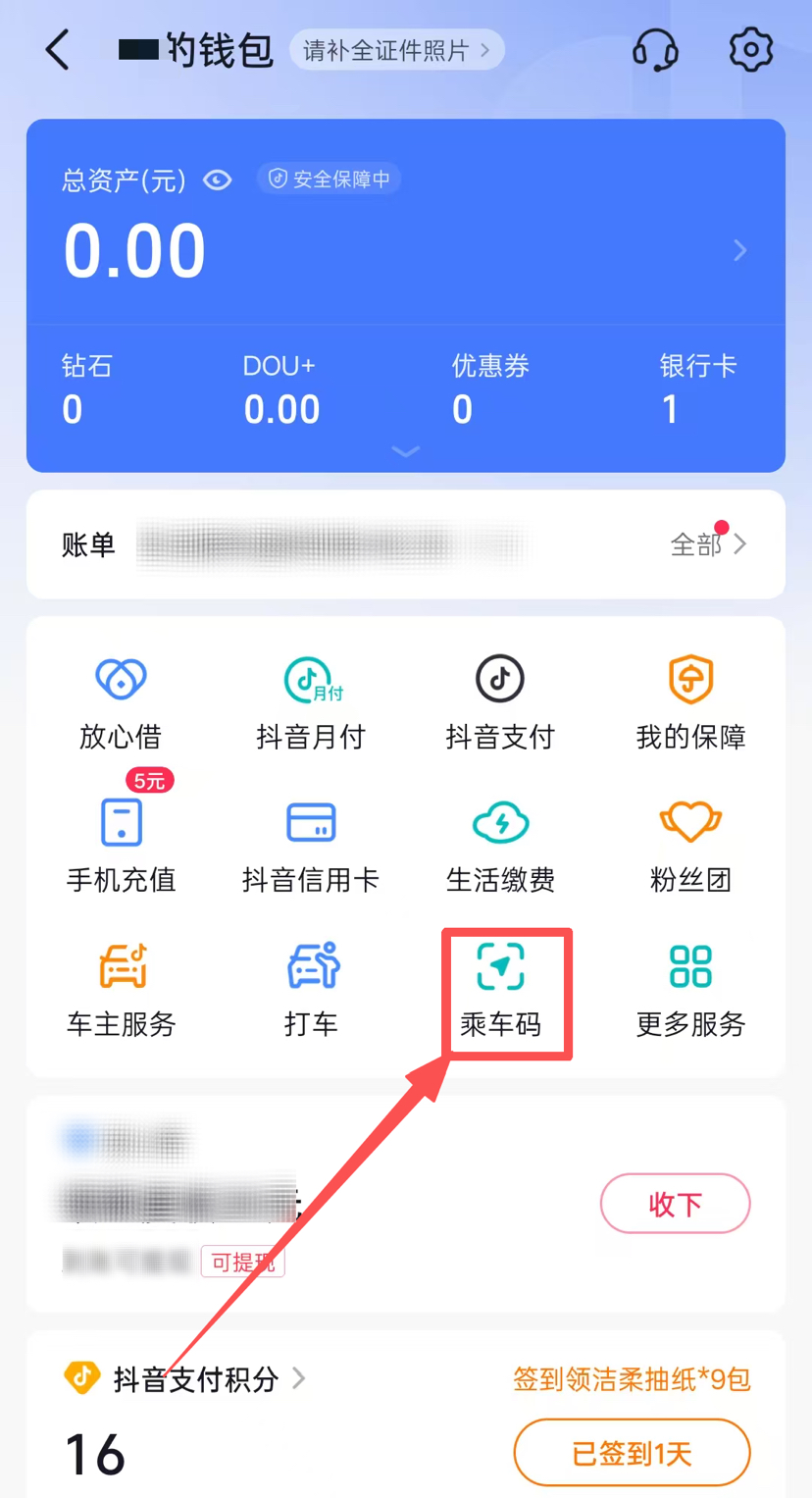Open 抖音支付积分 points page
The image size is (812, 1498).
click(196, 1379)
